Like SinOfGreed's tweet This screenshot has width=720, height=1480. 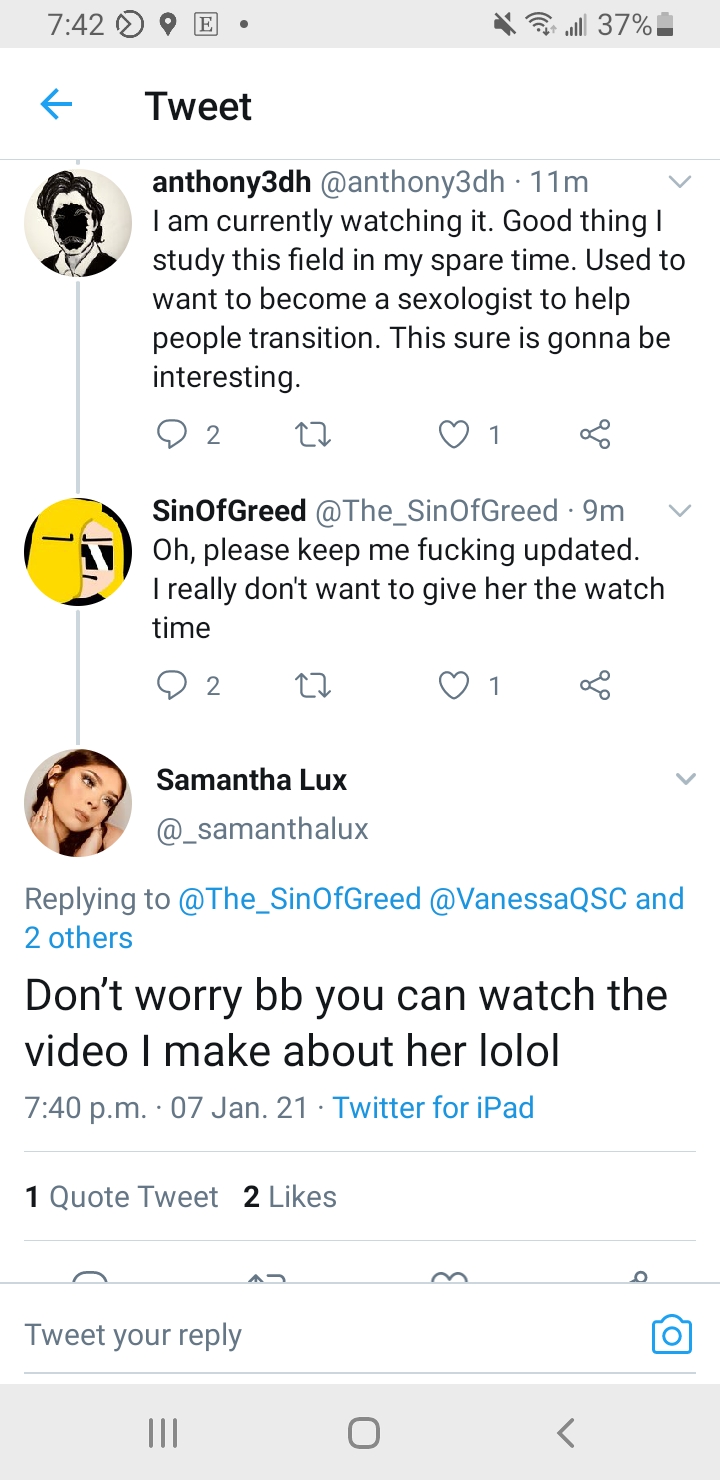point(454,685)
